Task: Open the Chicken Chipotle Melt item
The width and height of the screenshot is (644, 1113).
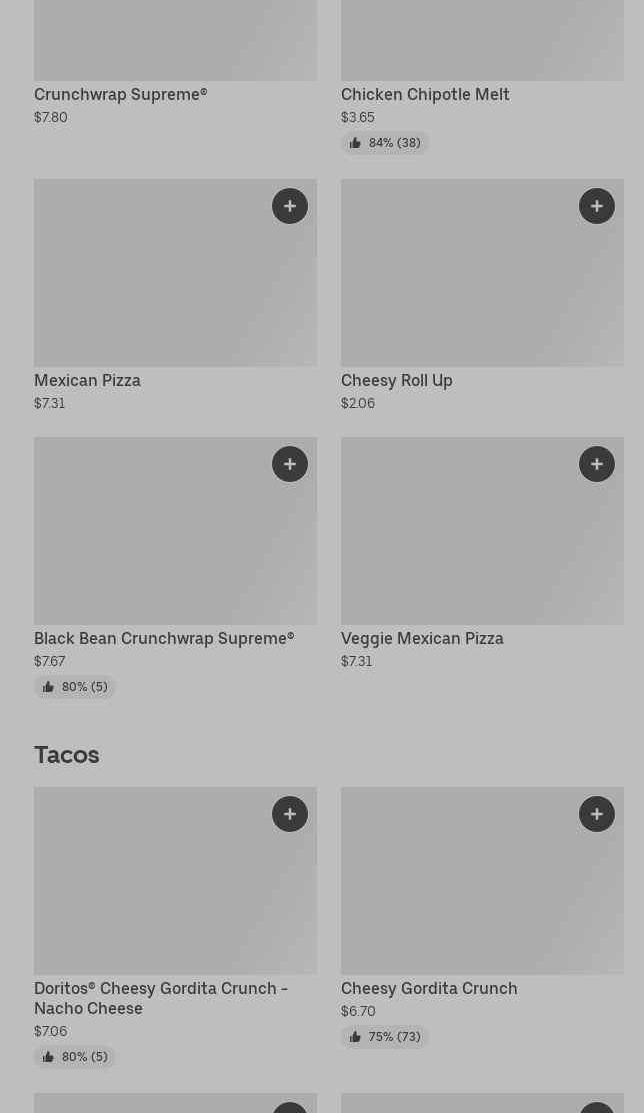Action: (x=425, y=94)
